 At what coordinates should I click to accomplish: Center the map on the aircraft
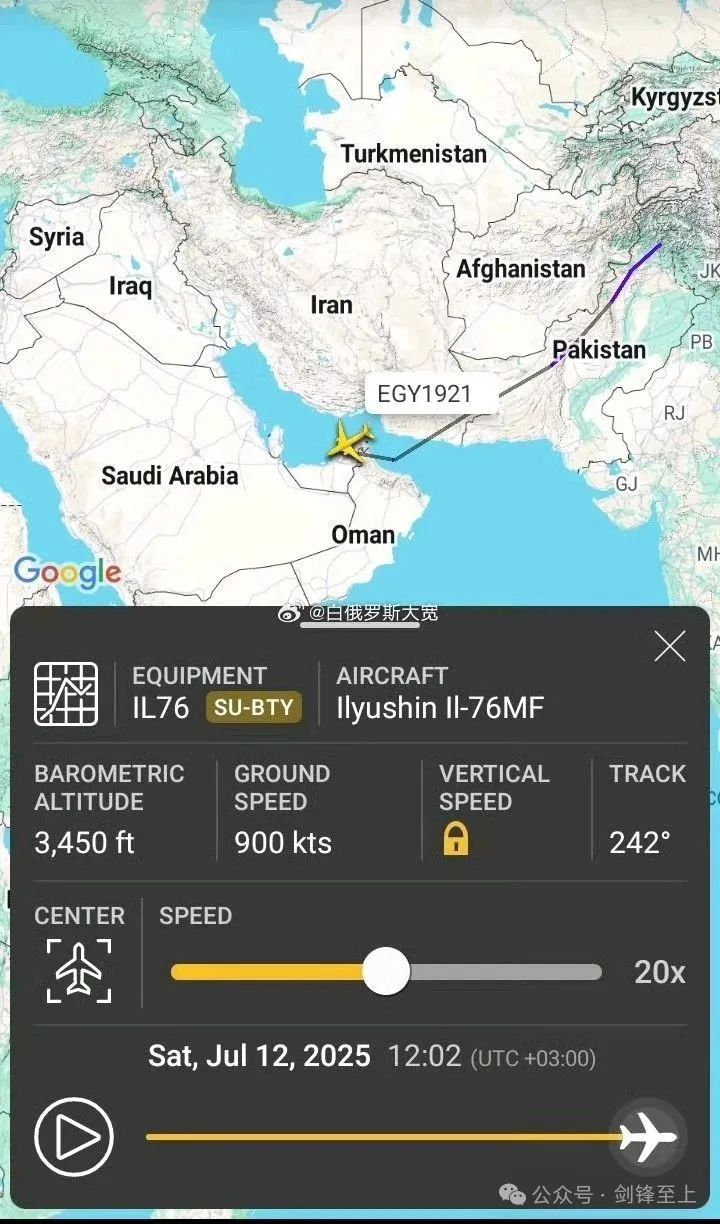(79, 970)
